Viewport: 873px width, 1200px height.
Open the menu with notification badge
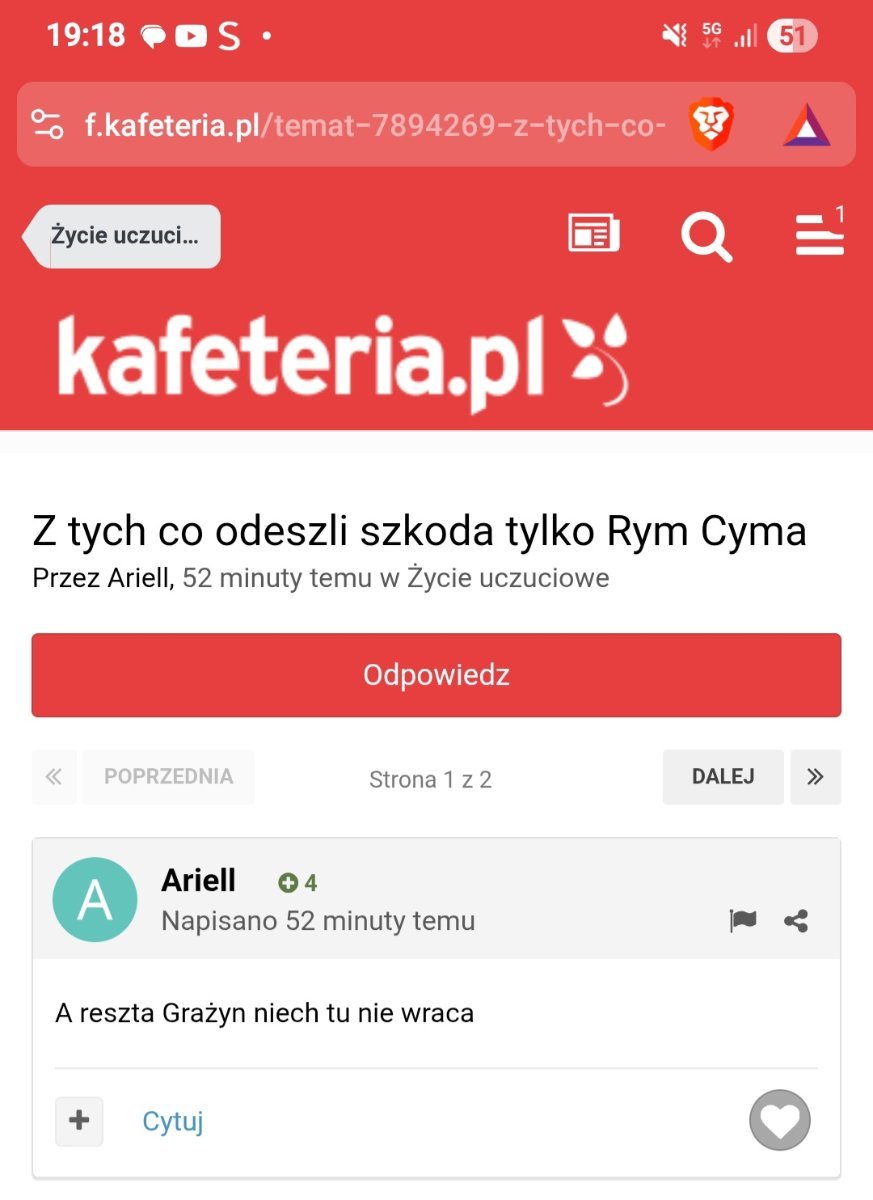coord(819,236)
